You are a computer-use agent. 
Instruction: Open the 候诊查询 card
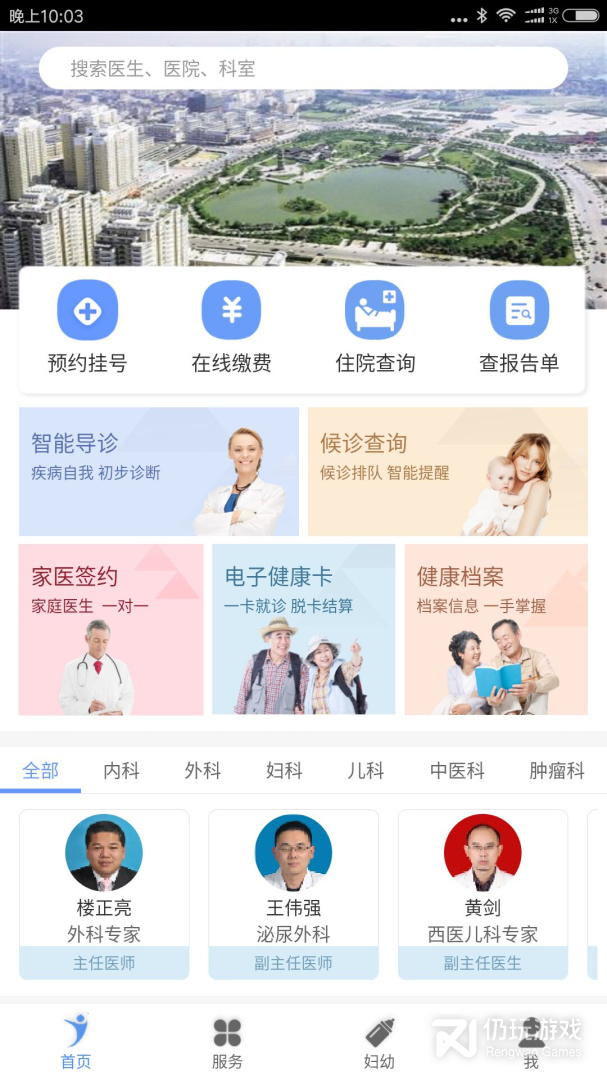pyautogui.click(x=447, y=471)
